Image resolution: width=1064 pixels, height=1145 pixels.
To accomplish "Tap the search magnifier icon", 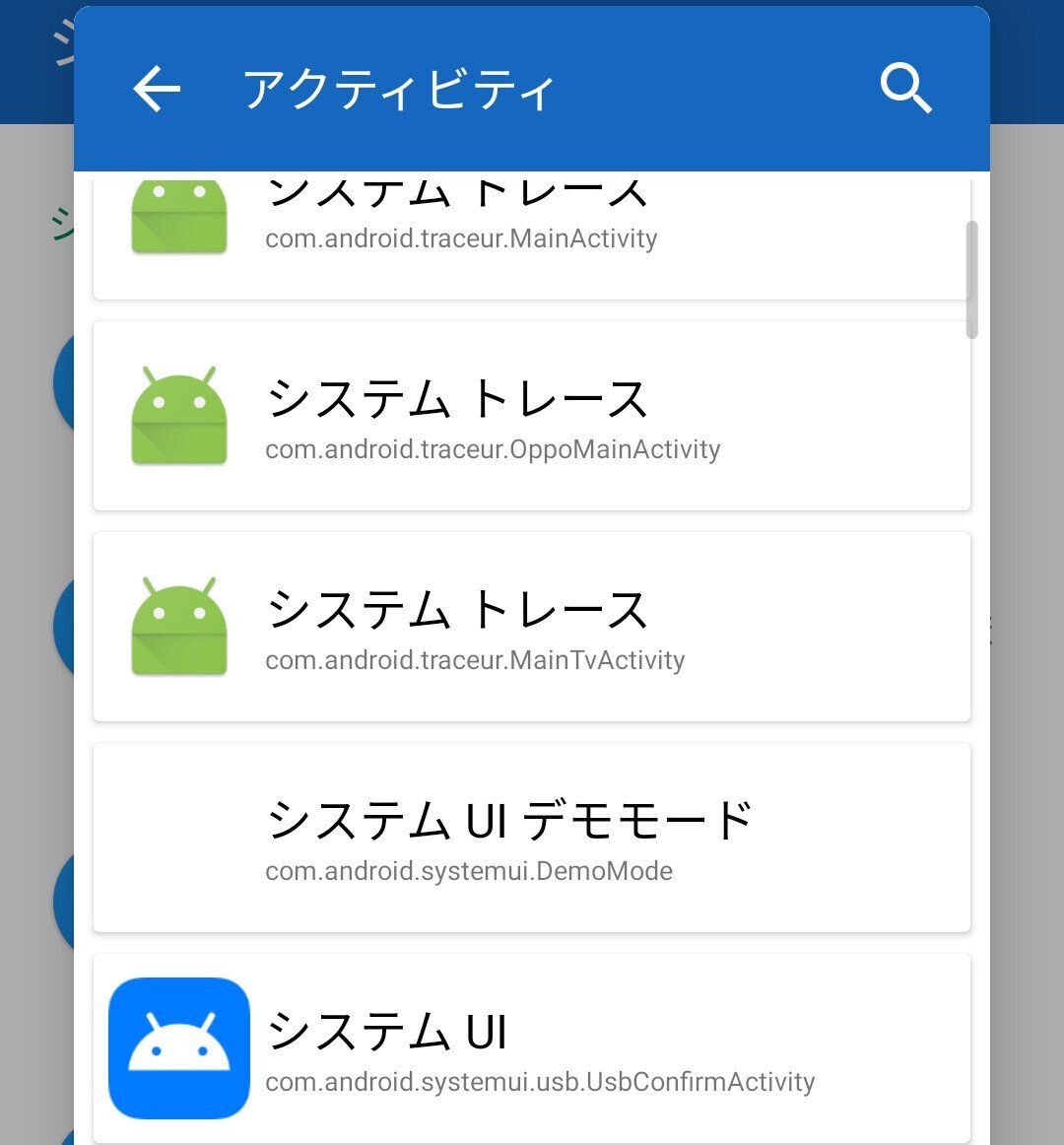I will coord(905,88).
